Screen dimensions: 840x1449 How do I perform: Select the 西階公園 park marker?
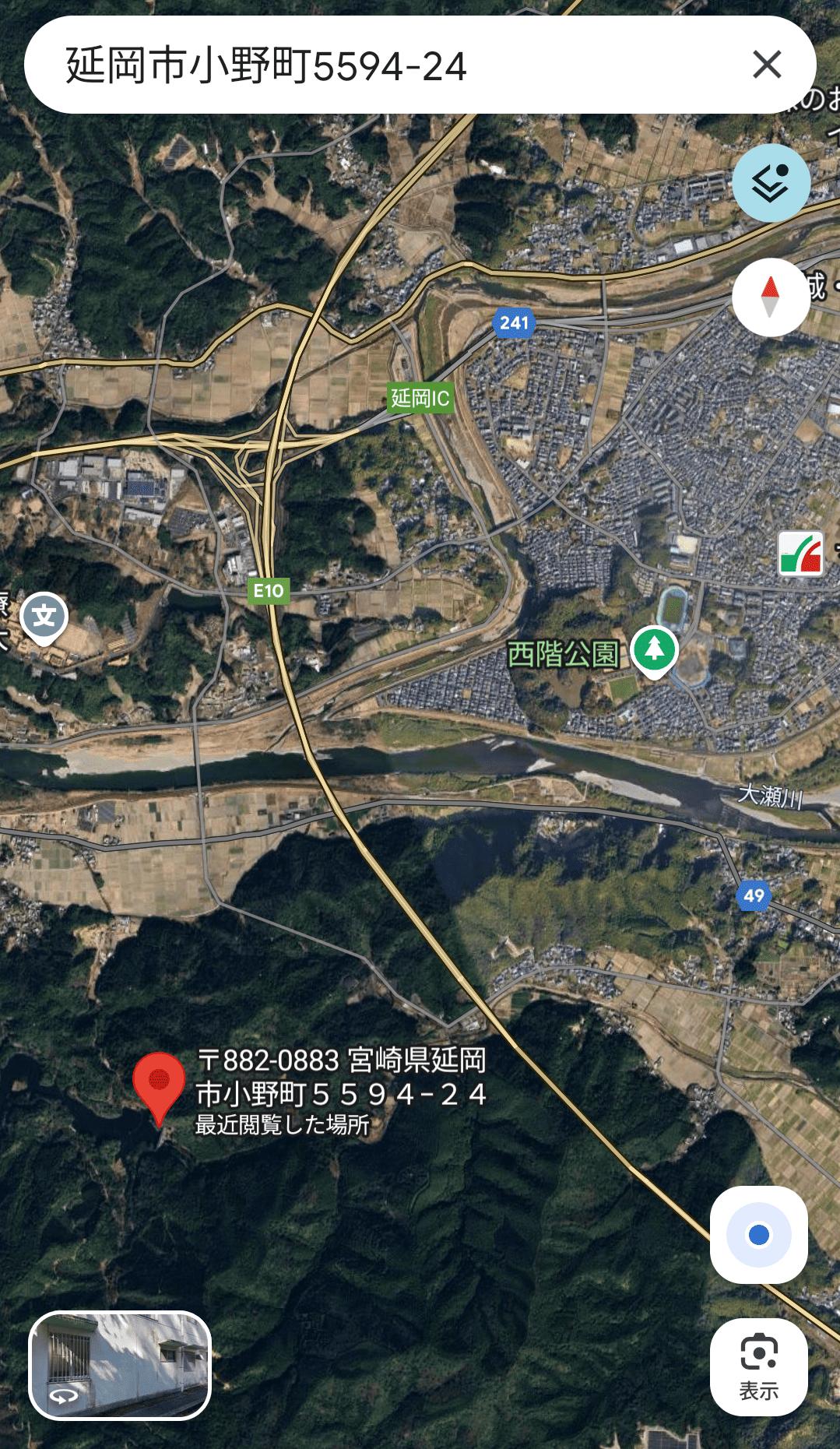point(654,649)
